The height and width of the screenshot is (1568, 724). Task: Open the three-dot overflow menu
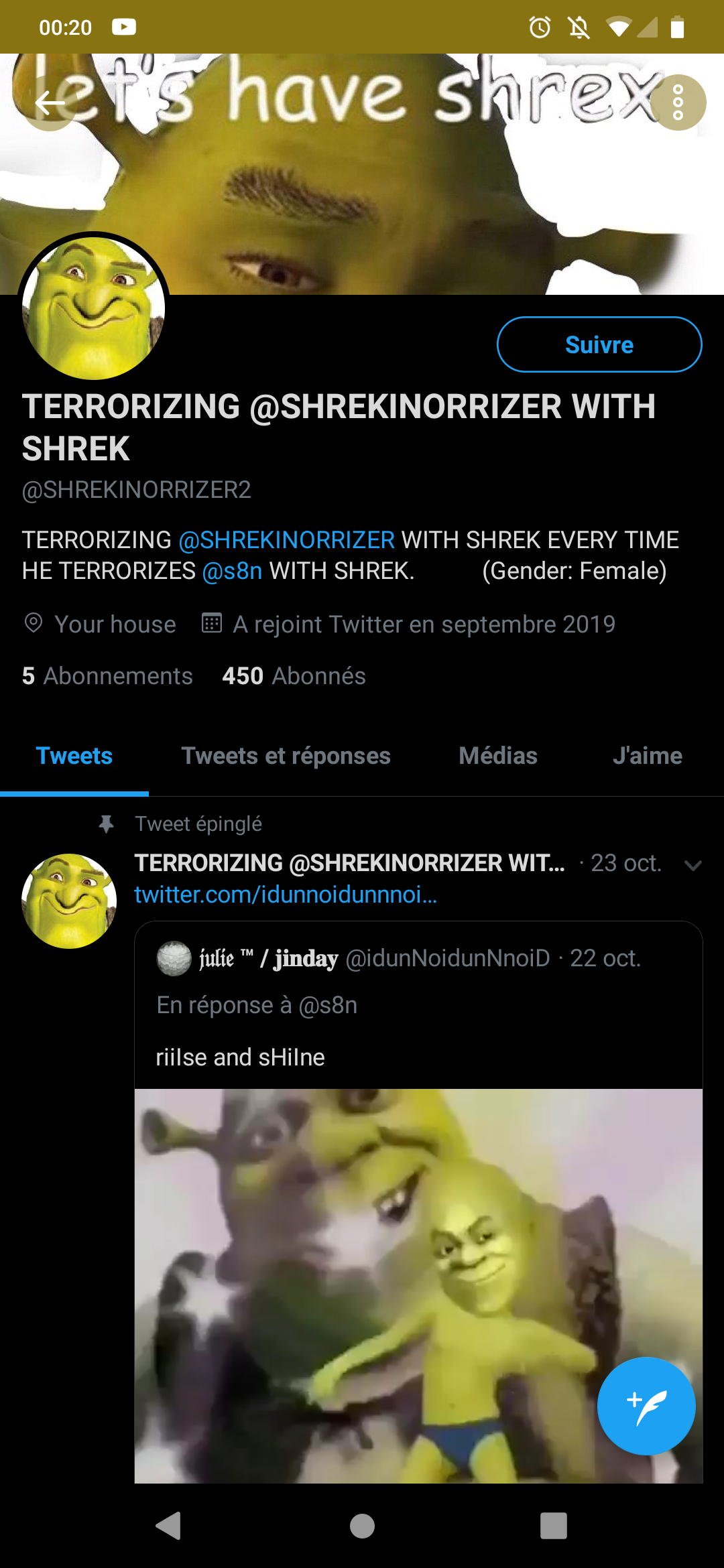click(x=678, y=103)
